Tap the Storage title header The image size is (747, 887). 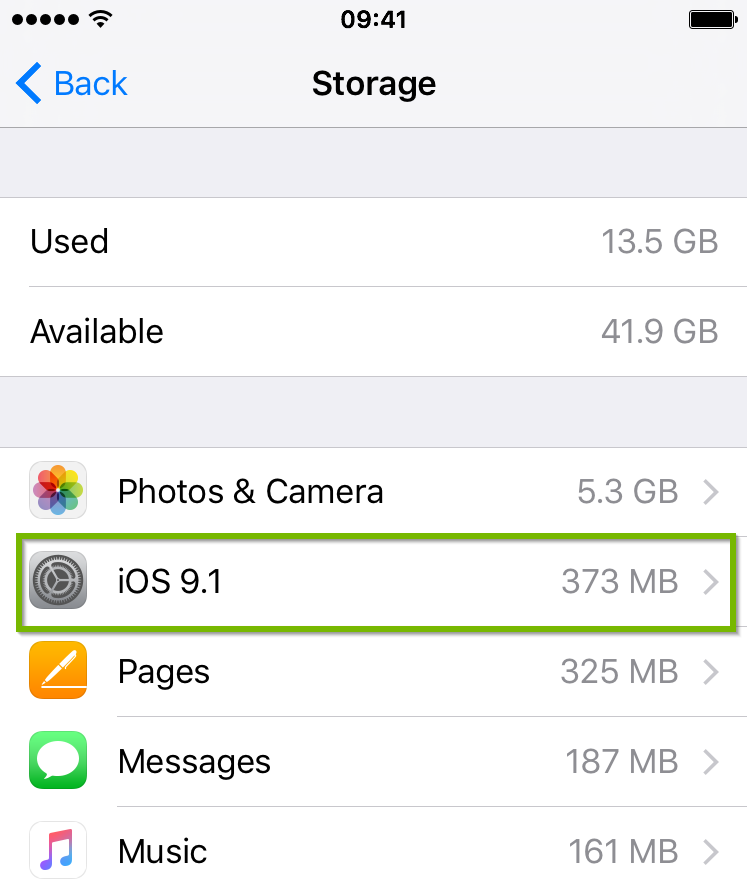tap(373, 83)
